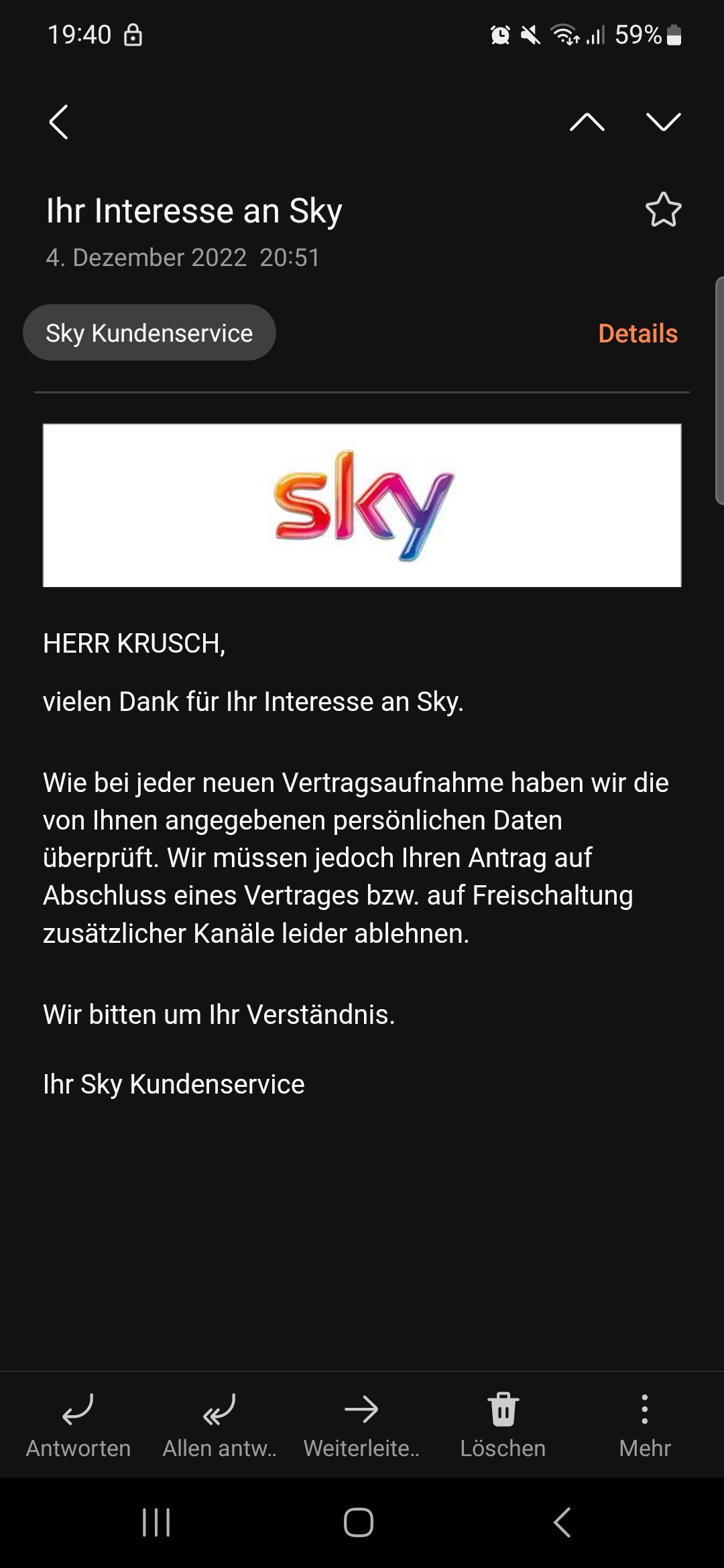
Task: Go to previous email with up chevron
Action: pos(589,122)
